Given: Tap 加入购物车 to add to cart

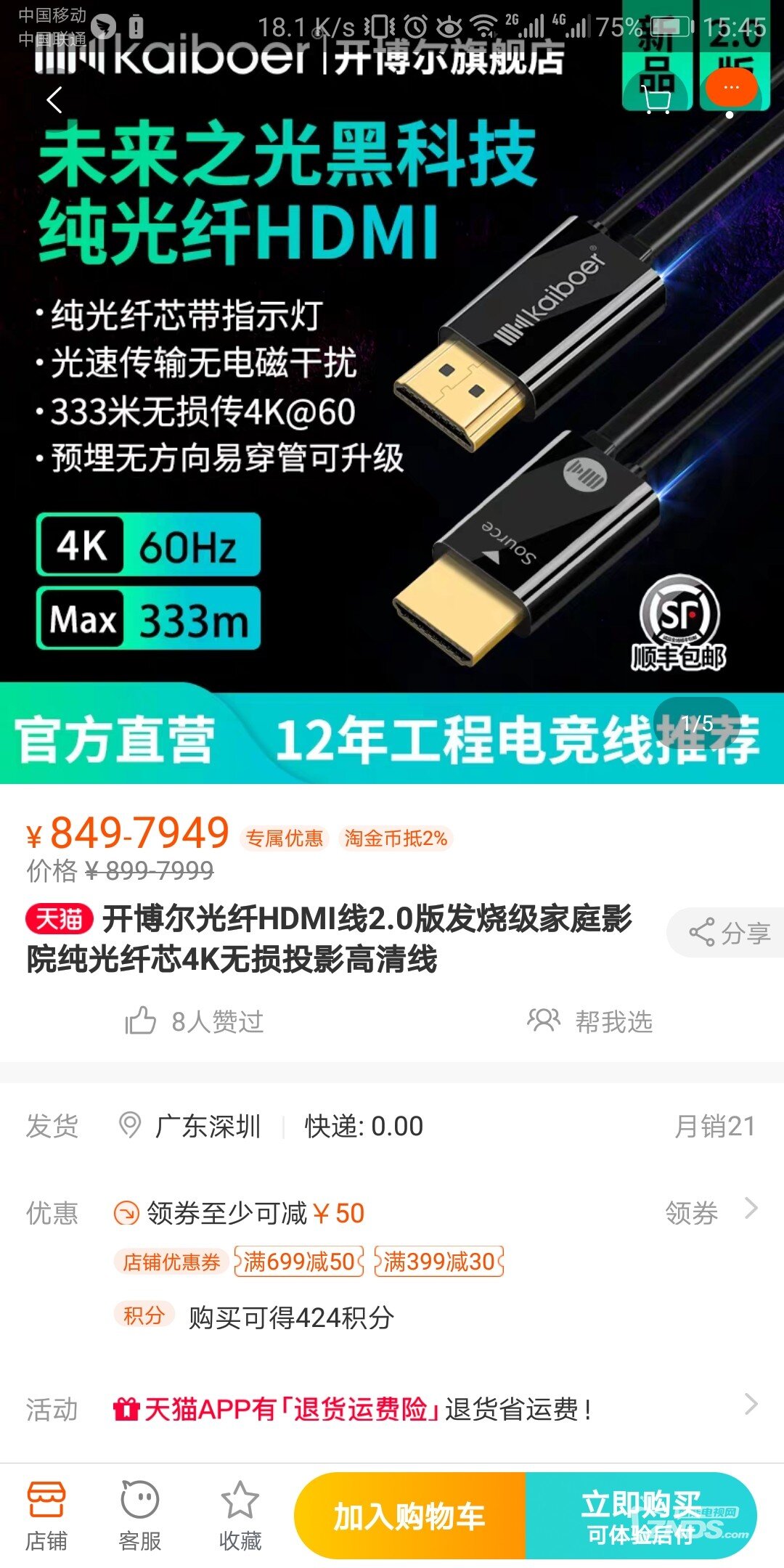Looking at the screenshot, I should coord(409,1516).
